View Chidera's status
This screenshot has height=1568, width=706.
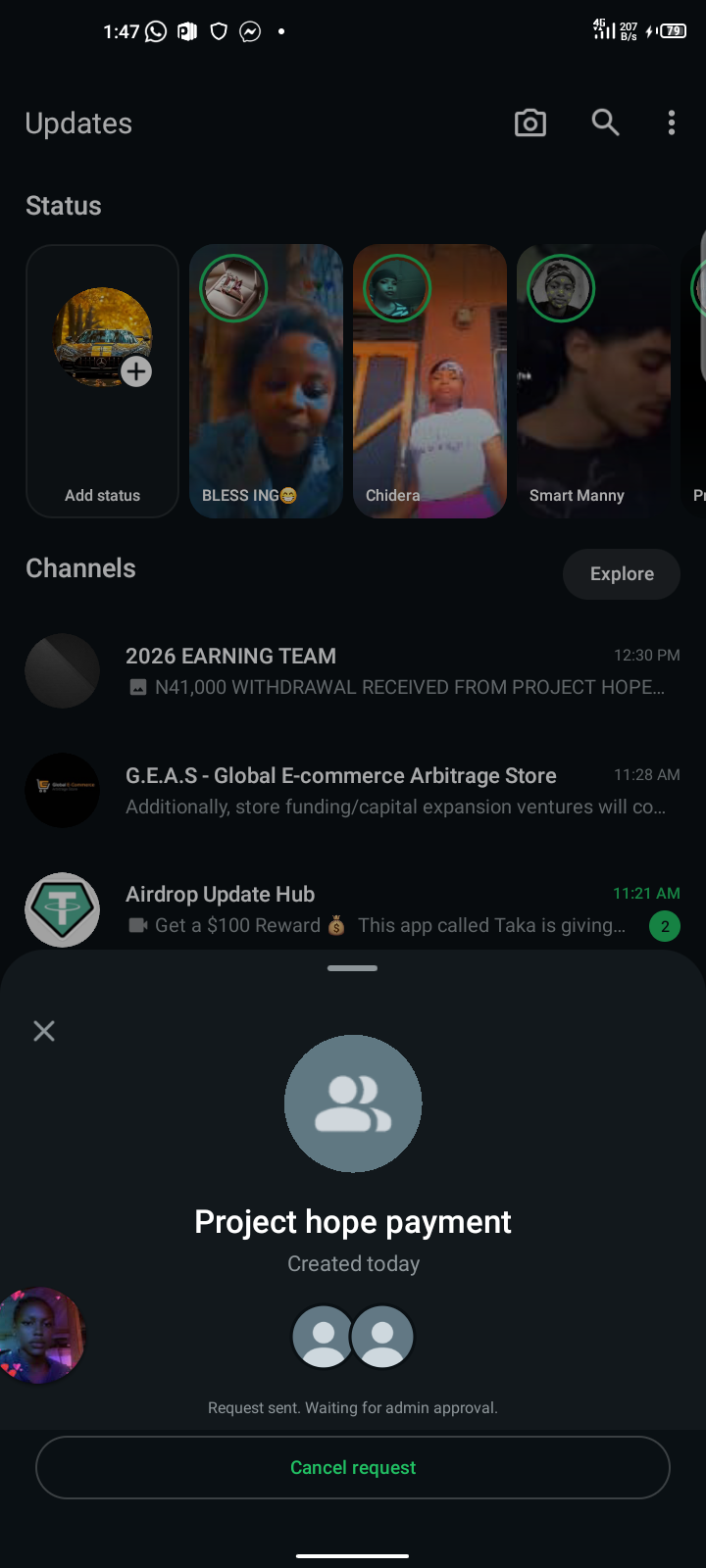429,380
